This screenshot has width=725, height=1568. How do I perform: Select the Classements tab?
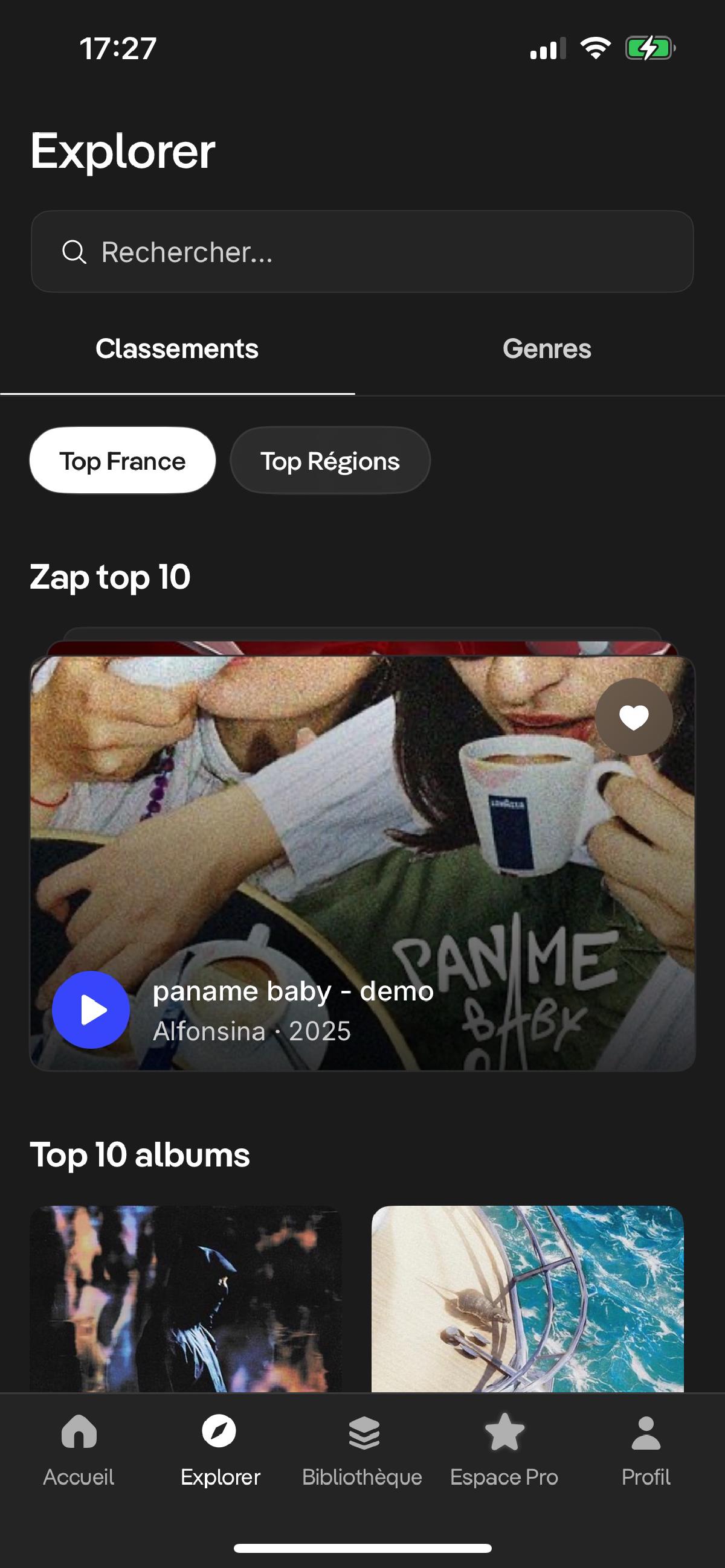(x=177, y=350)
